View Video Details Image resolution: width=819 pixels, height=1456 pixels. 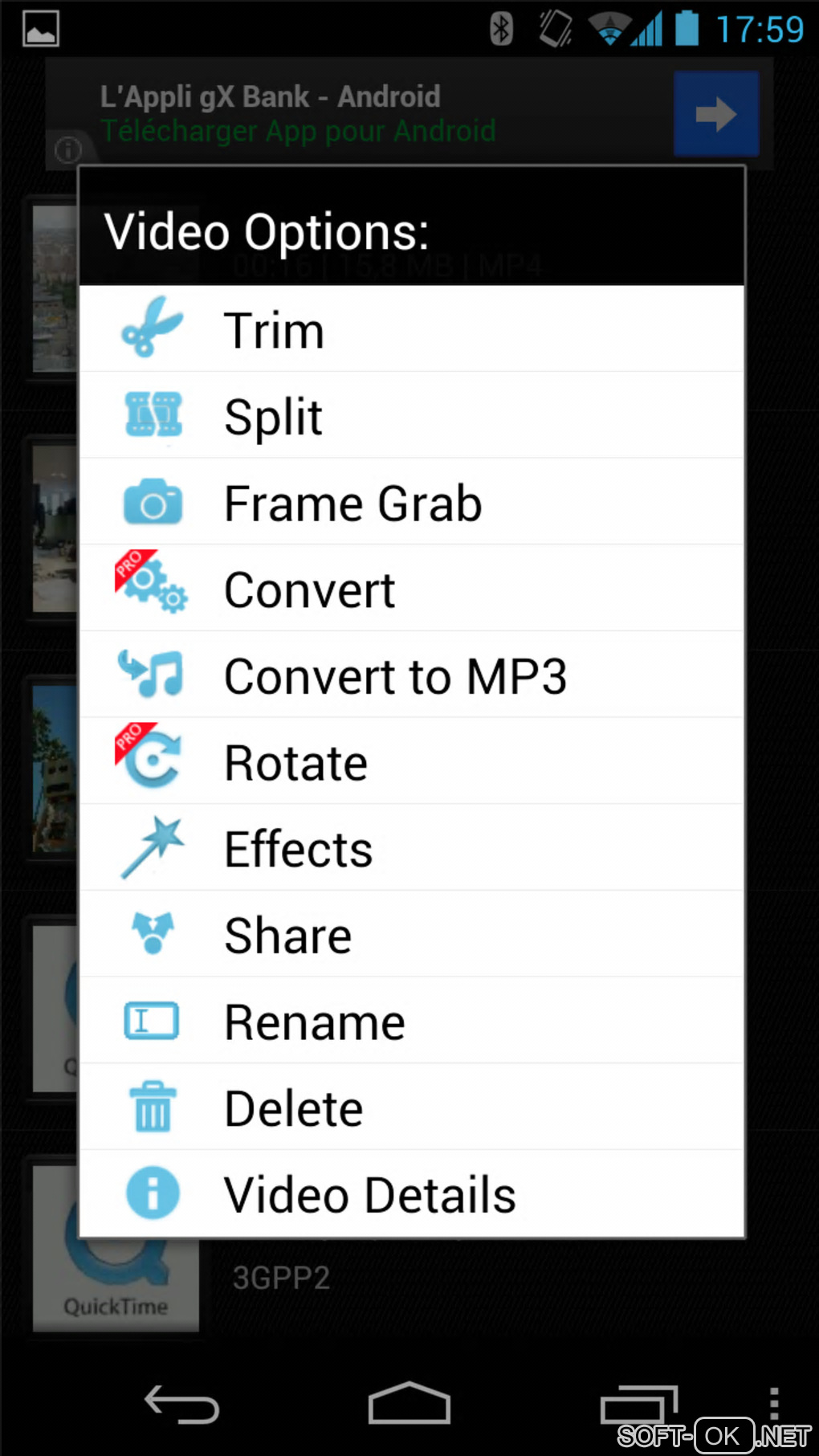(411, 1194)
